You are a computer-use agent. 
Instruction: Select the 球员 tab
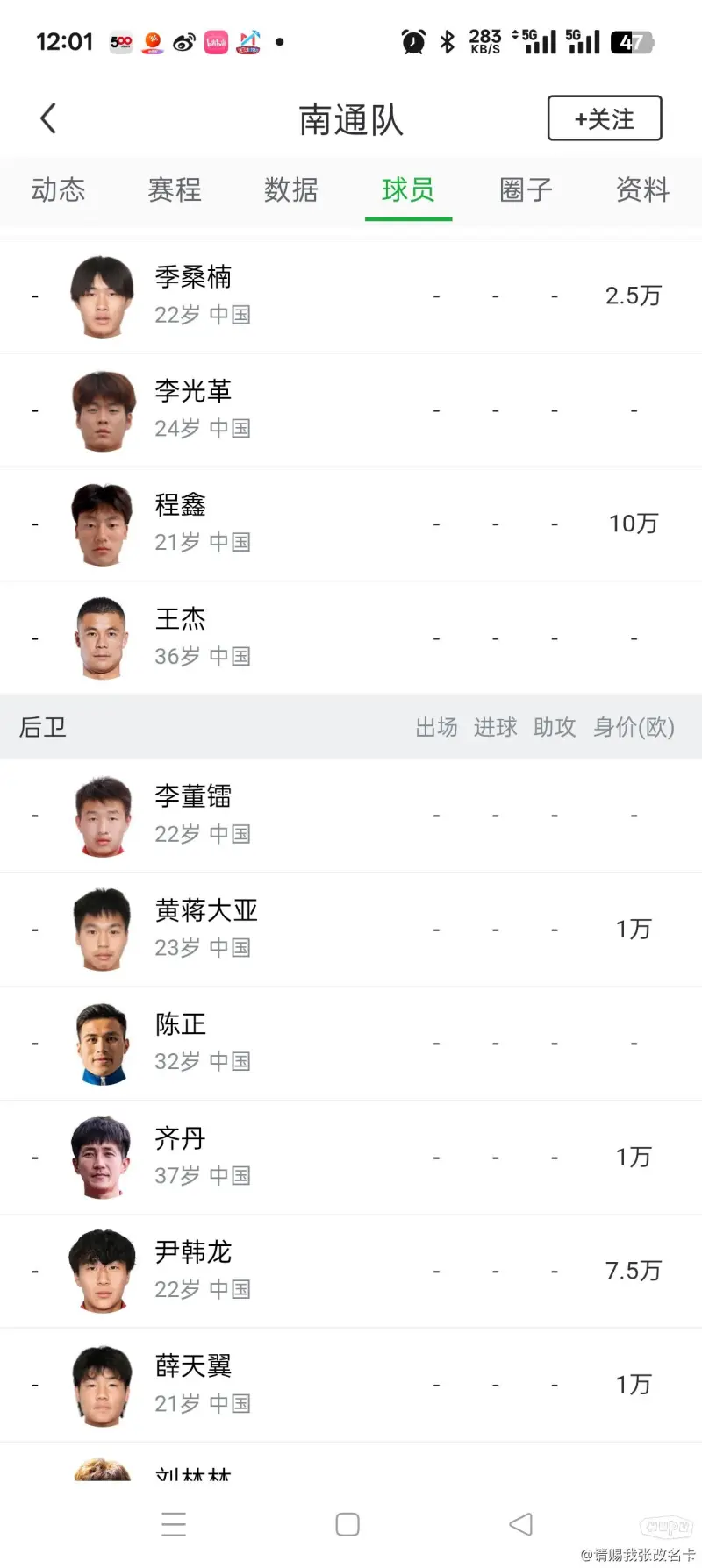click(x=408, y=189)
